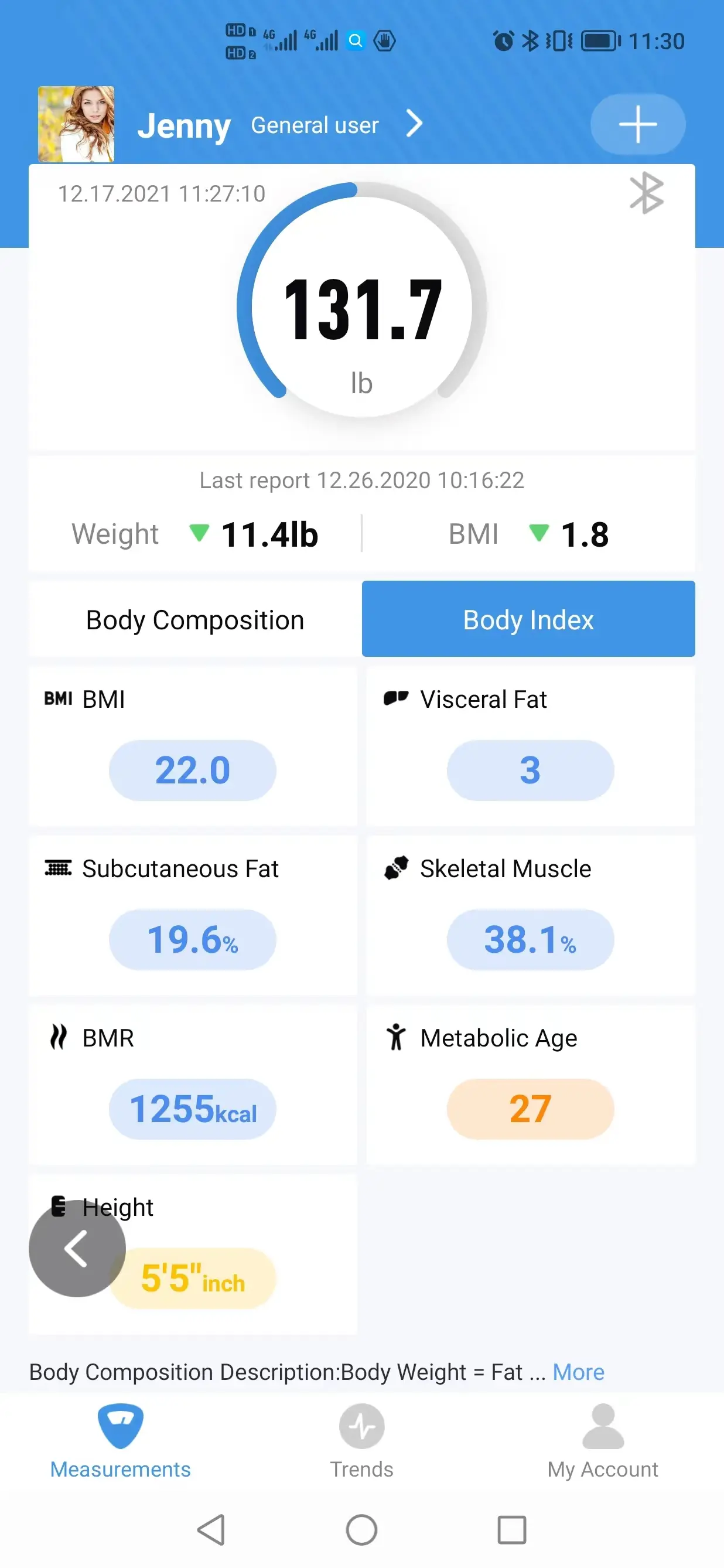Read More of Body Composition Description
The width and height of the screenshot is (724, 1568).
(578, 1372)
